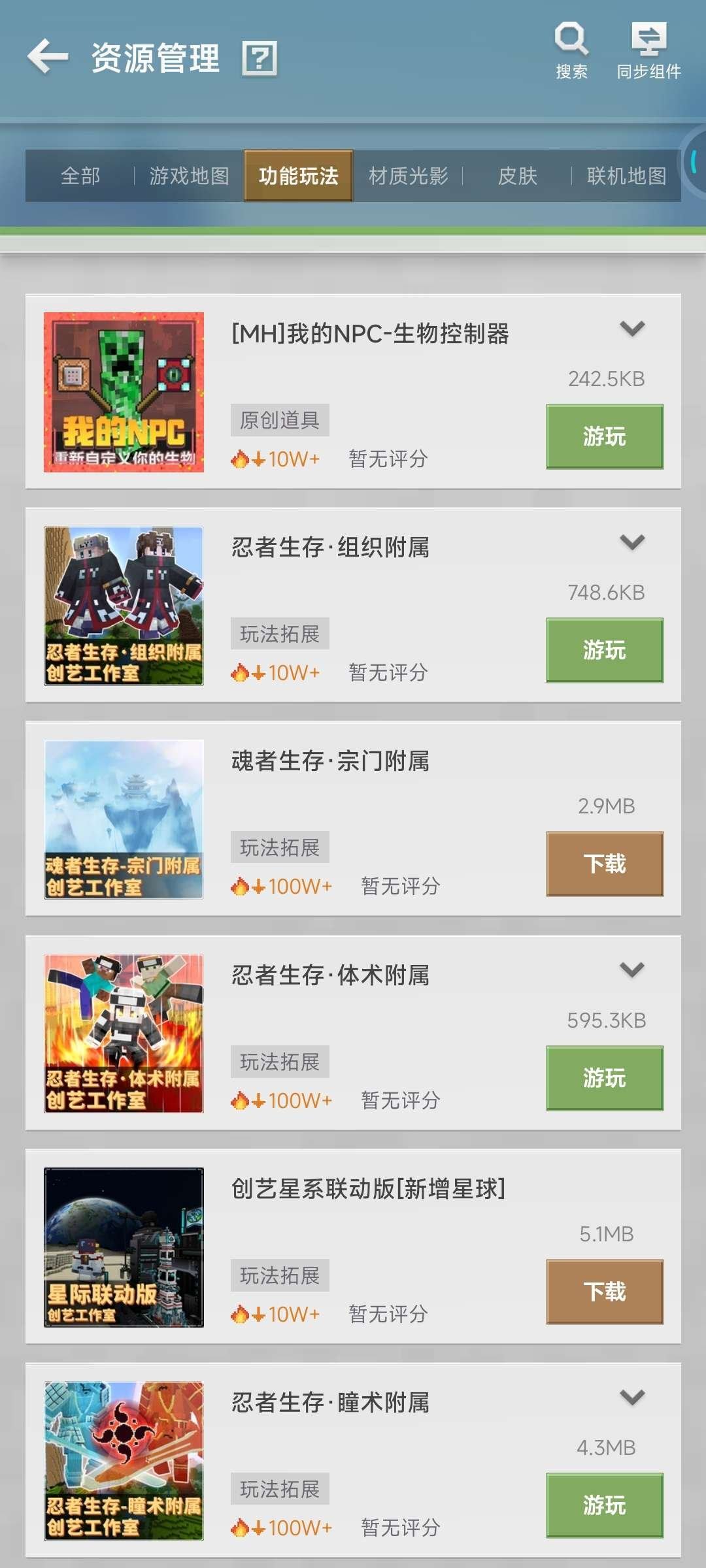This screenshot has width=706, height=1568.
Task: Download 魂者生存·宗门附属 via 下载 button
Action: pyautogui.click(x=603, y=862)
